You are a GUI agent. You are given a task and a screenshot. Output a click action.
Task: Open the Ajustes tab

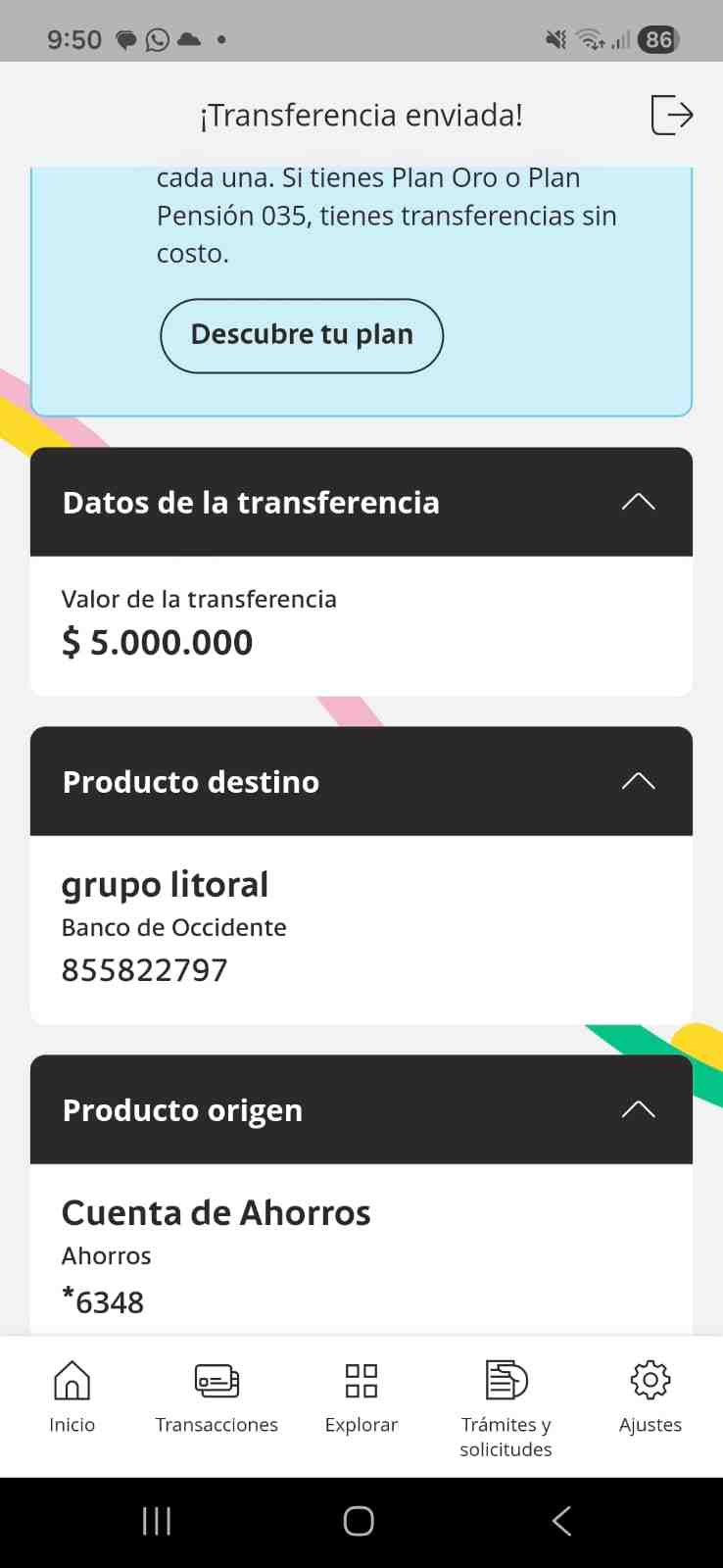tap(651, 1397)
